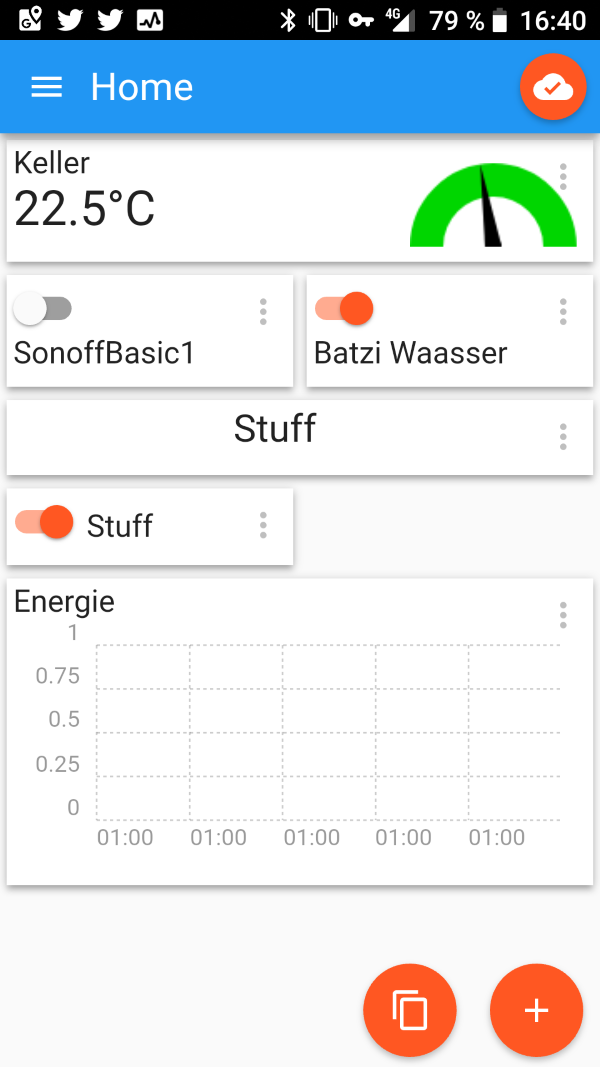Open the SonoffBasic1 overflow menu

[263, 312]
